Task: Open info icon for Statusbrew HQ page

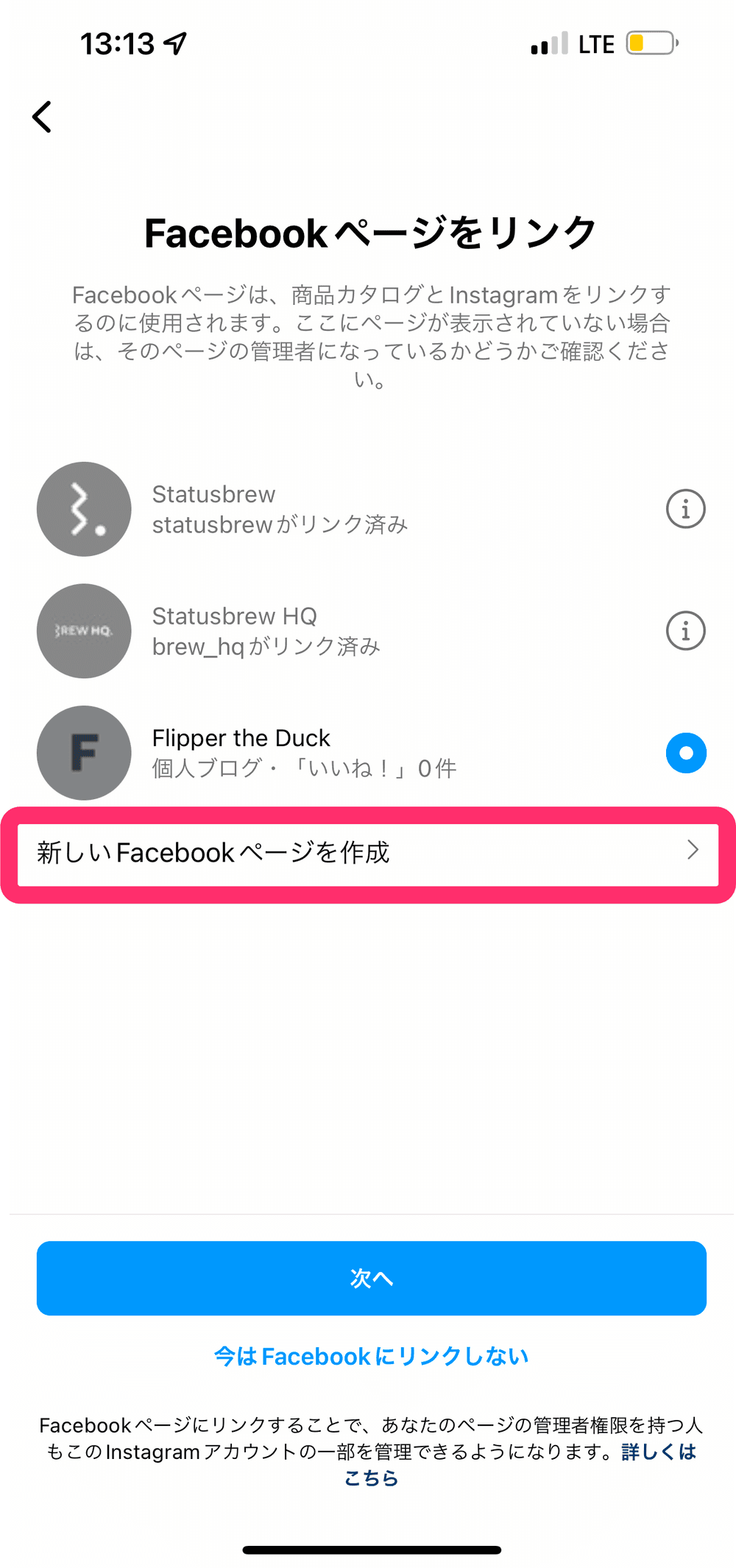Action: click(685, 631)
